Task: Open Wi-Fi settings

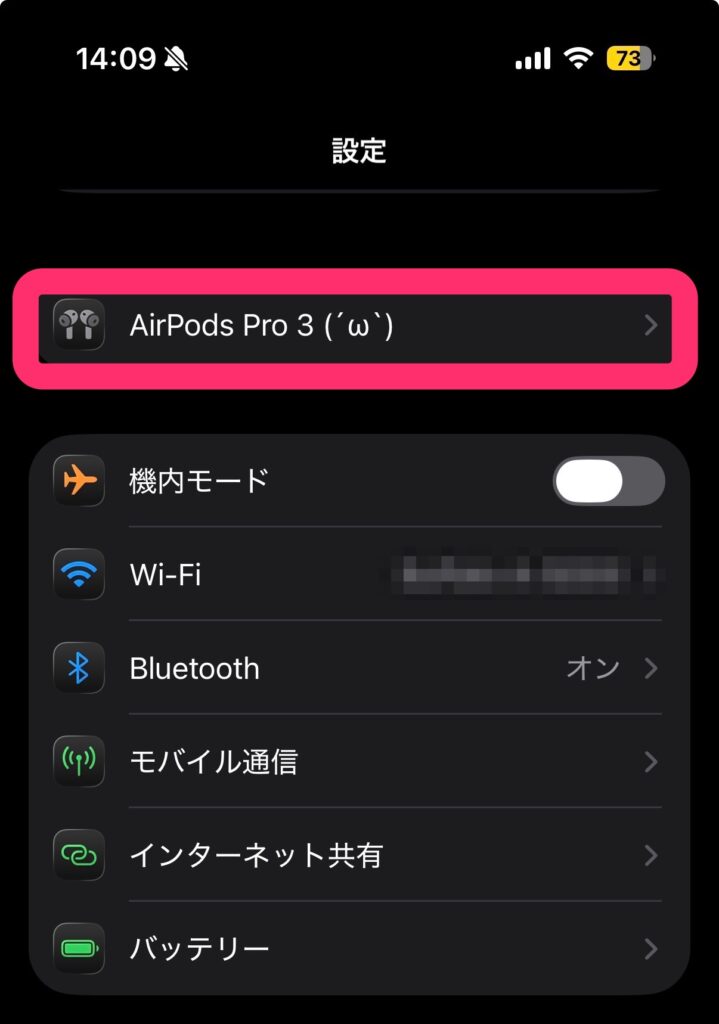Action: [355, 575]
